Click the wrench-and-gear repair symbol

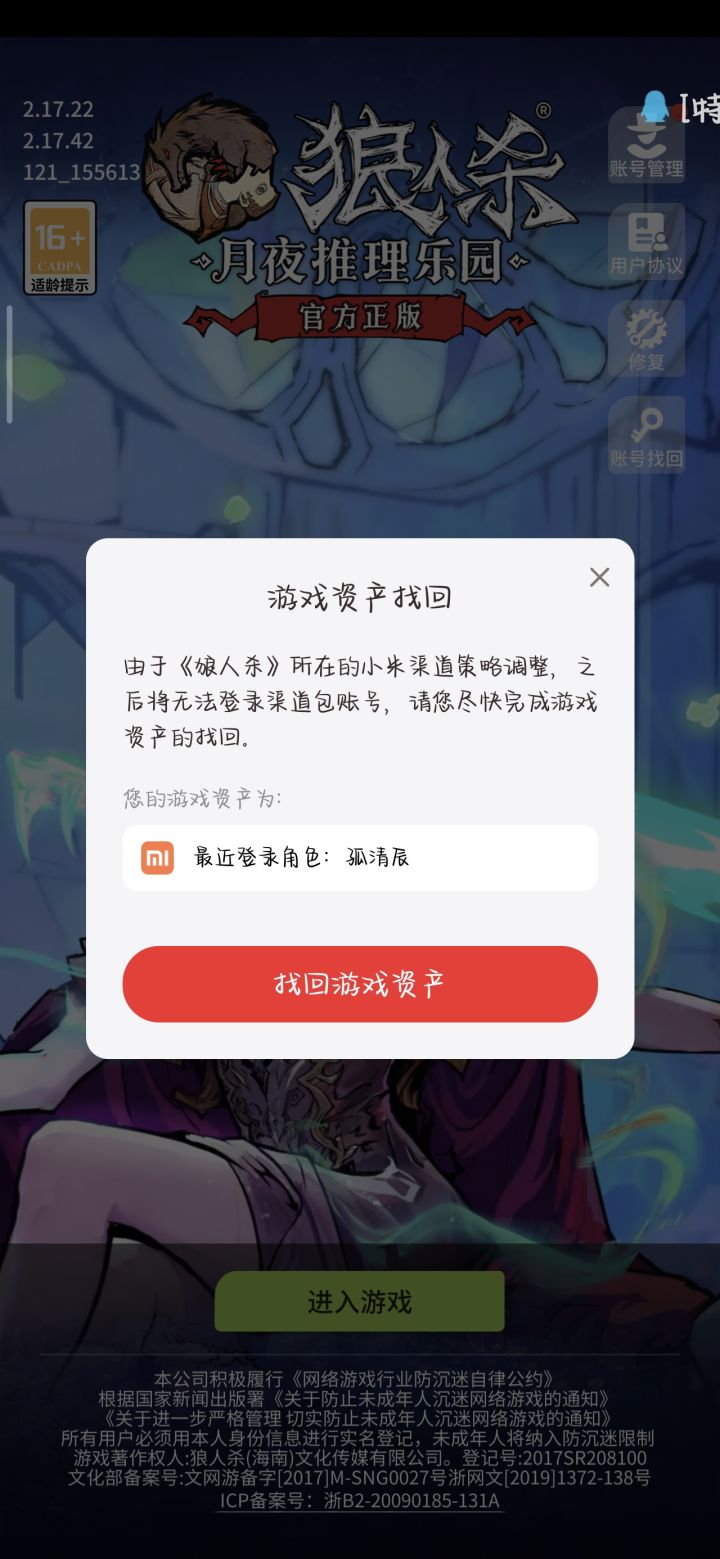(x=646, y=325)
